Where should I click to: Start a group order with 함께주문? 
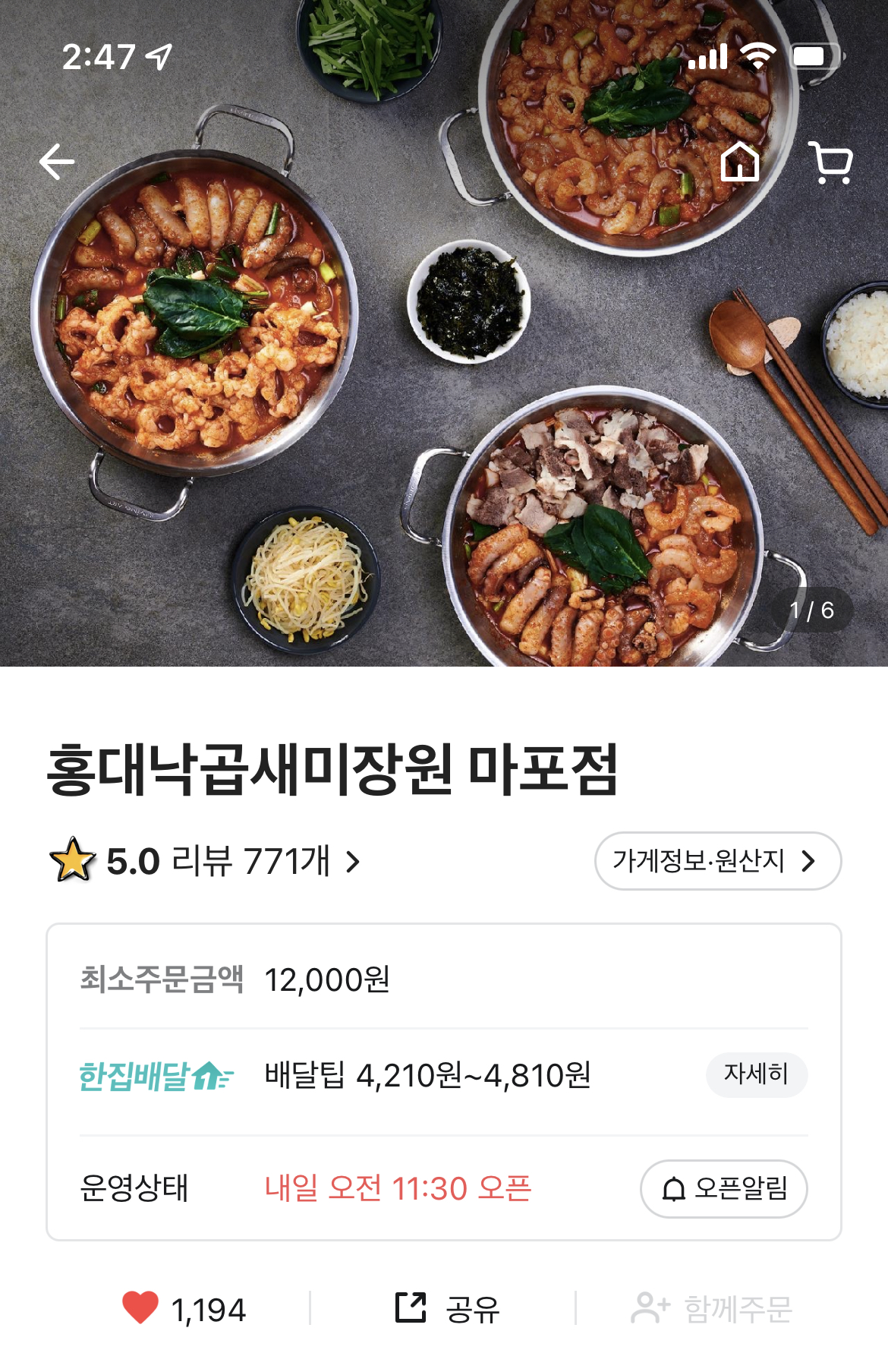tap(712, 1308)
